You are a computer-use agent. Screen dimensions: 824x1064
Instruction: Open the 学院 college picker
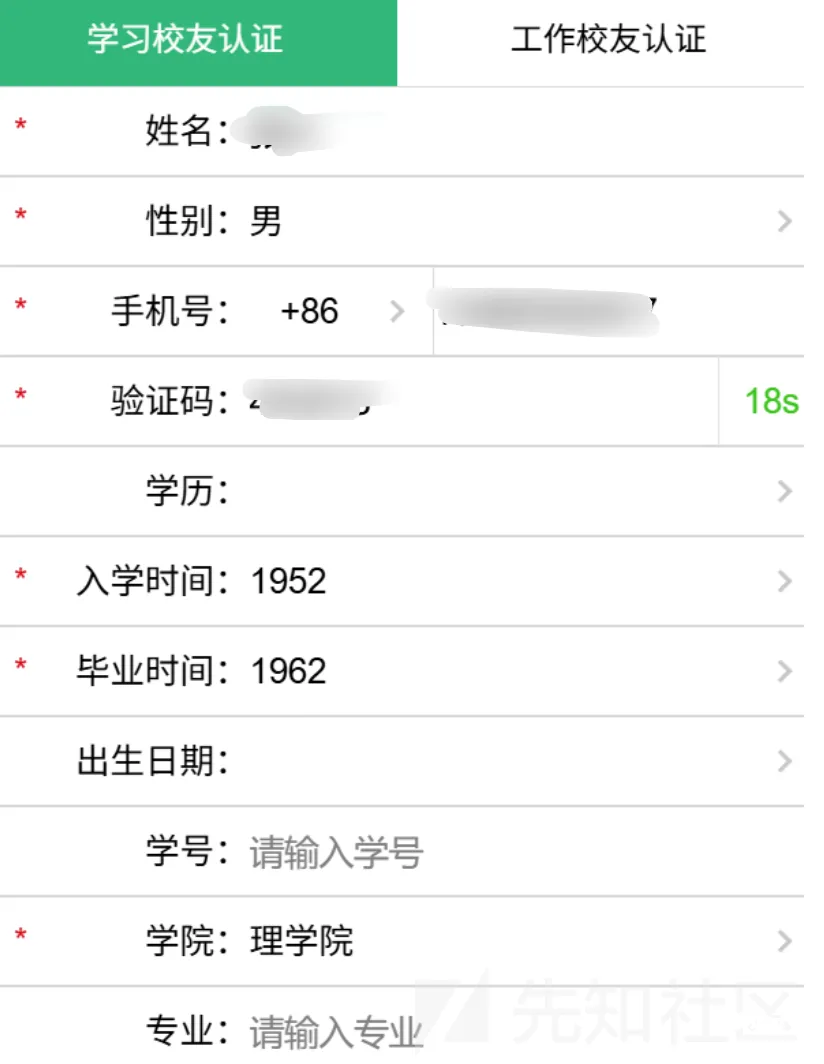pyautogui.click(x=400, y=941)
